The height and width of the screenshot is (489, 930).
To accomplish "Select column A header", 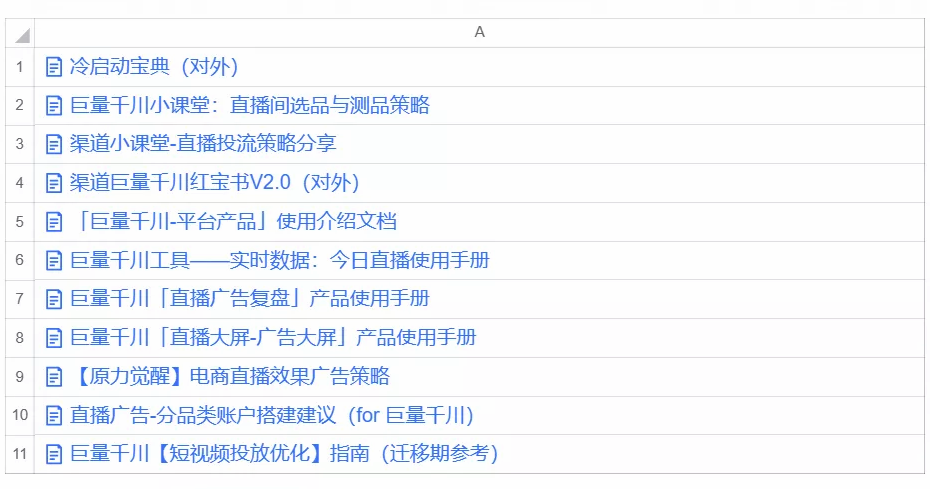I will click(479, 33).
